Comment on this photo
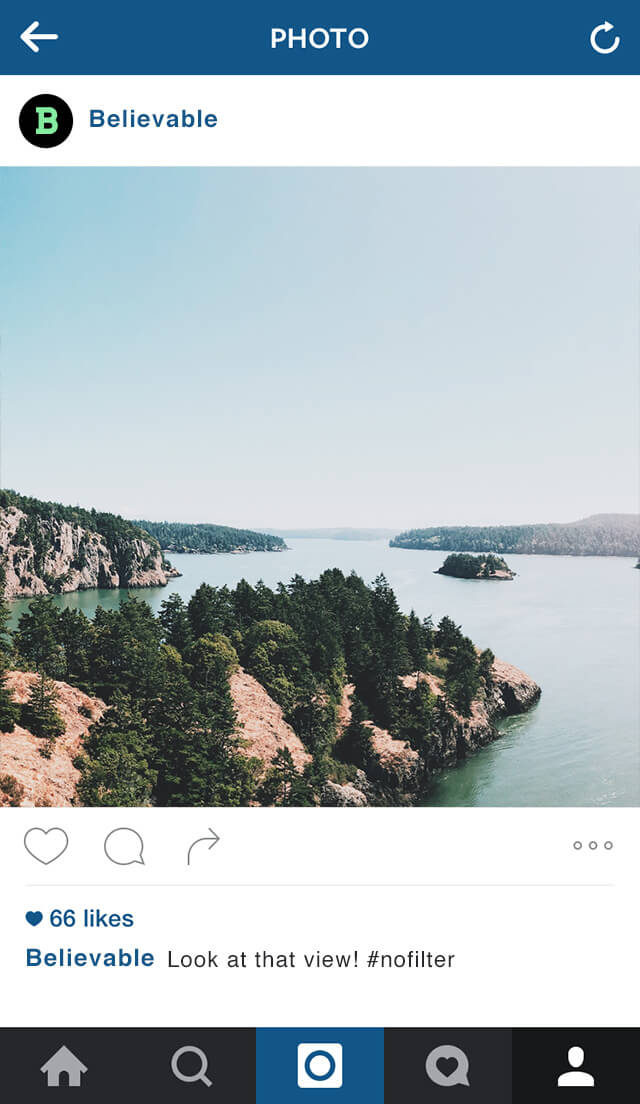 pyautogui.click(x=124, y=846)
